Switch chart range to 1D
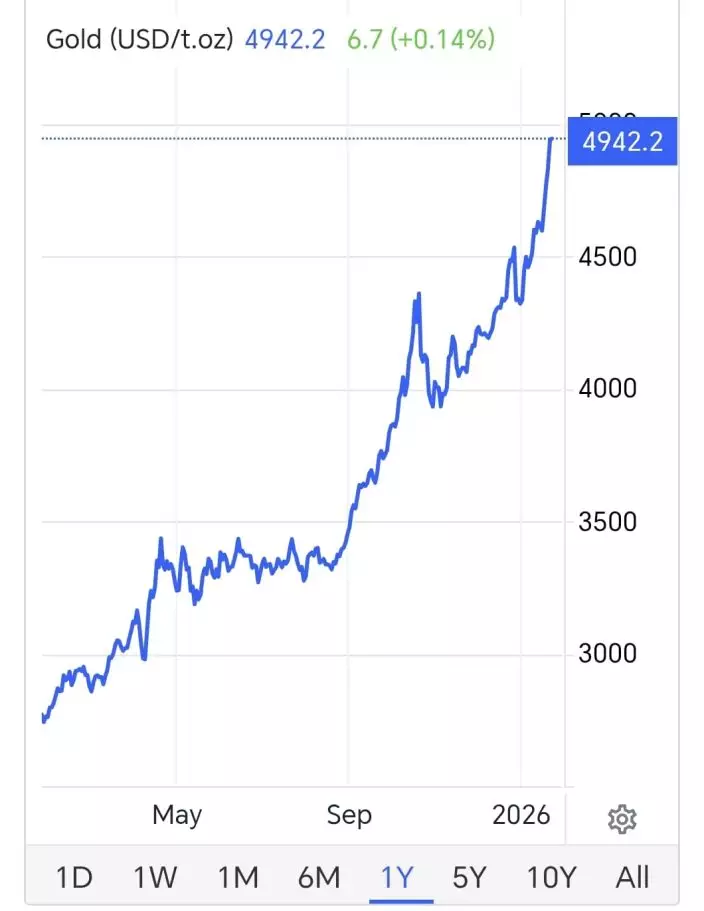The image size is (704, 911). point(74,878)
